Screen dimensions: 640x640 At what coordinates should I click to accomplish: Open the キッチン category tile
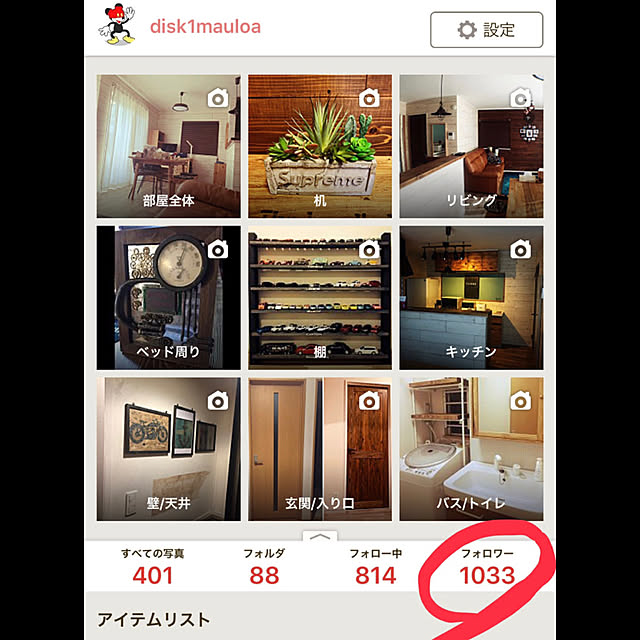click(x=471, y=297)
